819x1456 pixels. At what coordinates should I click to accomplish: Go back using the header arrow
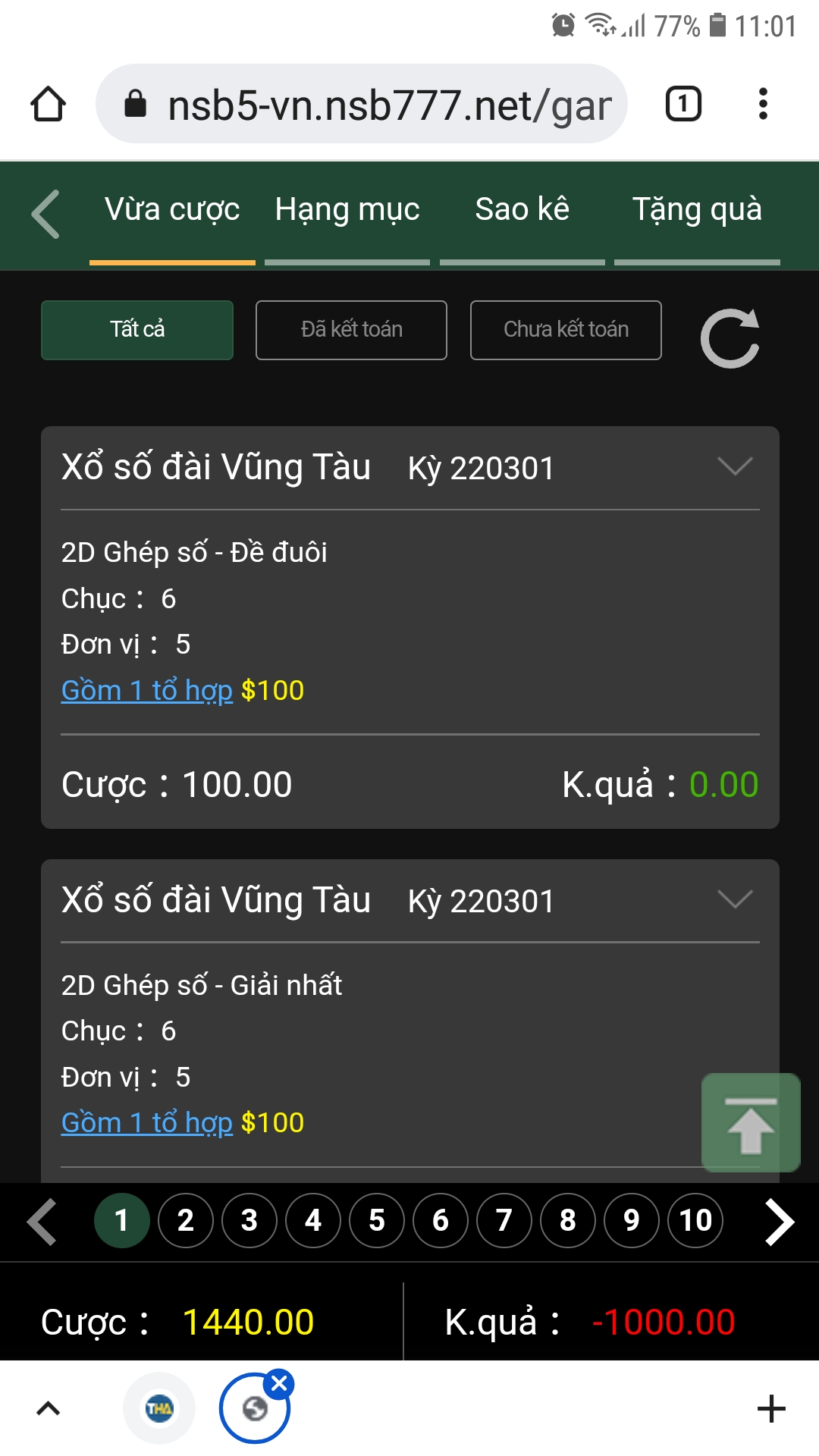point(46,214)
